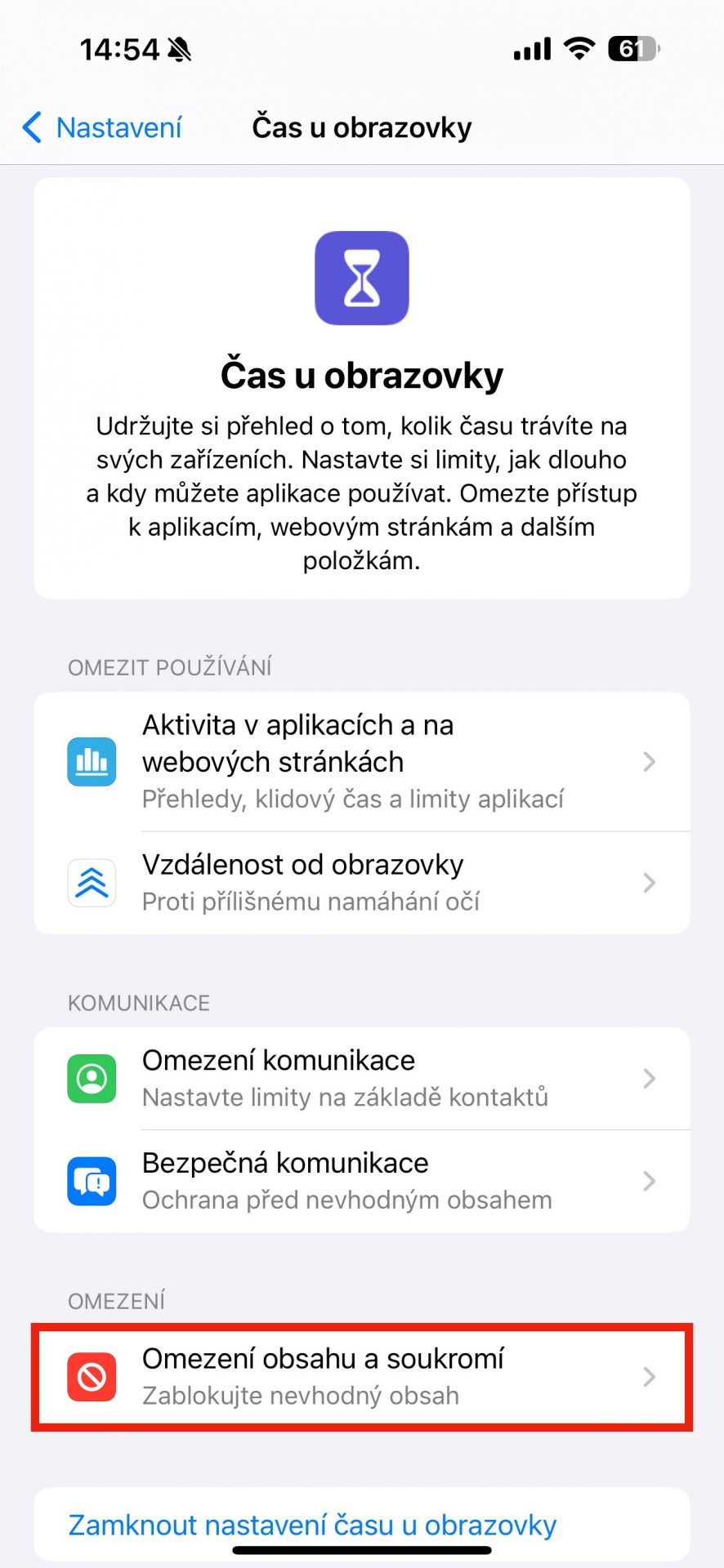This screenshot has width=724, height=1568.
Task: Open Omezení obsahu a soukromí
Action: tap(362, 1377)
